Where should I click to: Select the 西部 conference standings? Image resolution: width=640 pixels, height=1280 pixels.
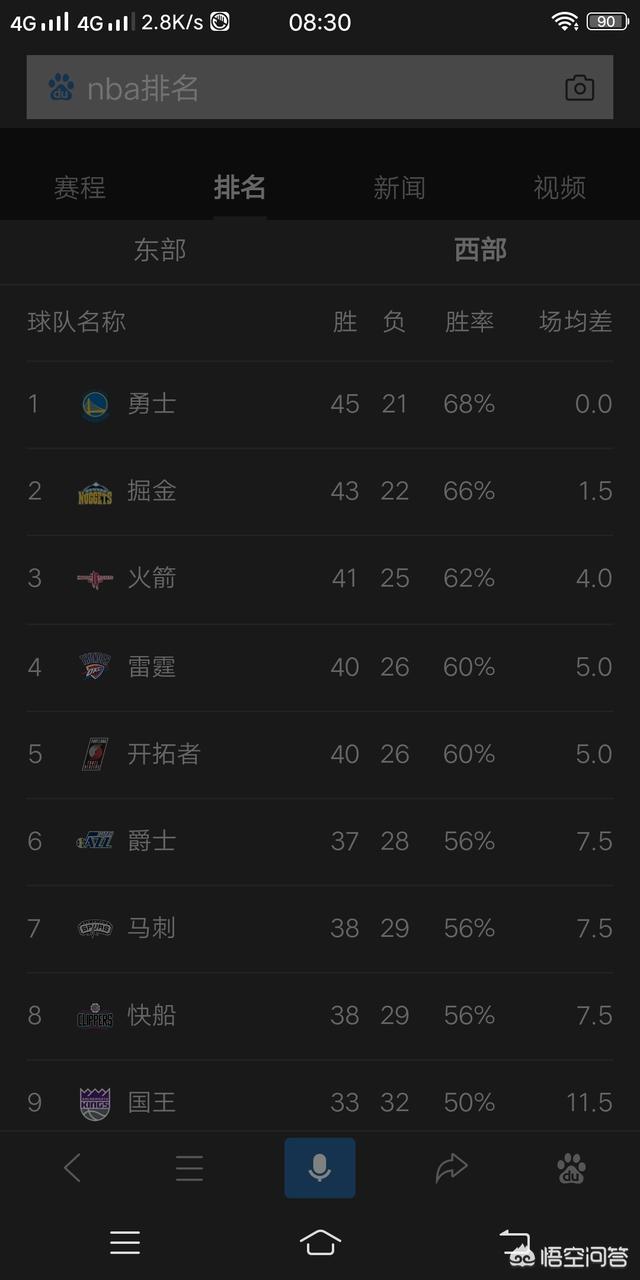pyautogui.click(x=480, y=250)
